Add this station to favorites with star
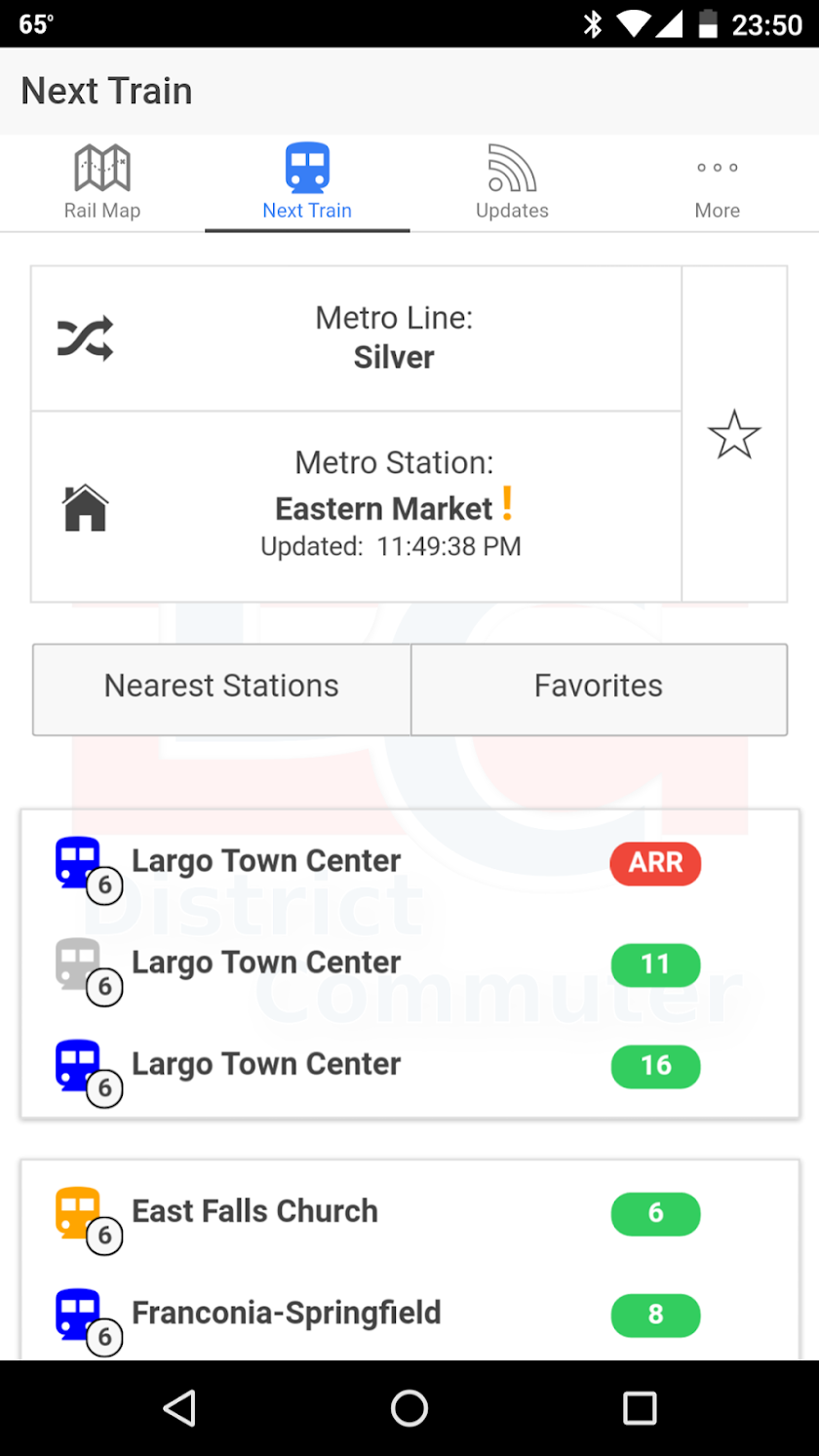Image resolution: width=819 pixels, height=1456 pixels. coord(733,435)
